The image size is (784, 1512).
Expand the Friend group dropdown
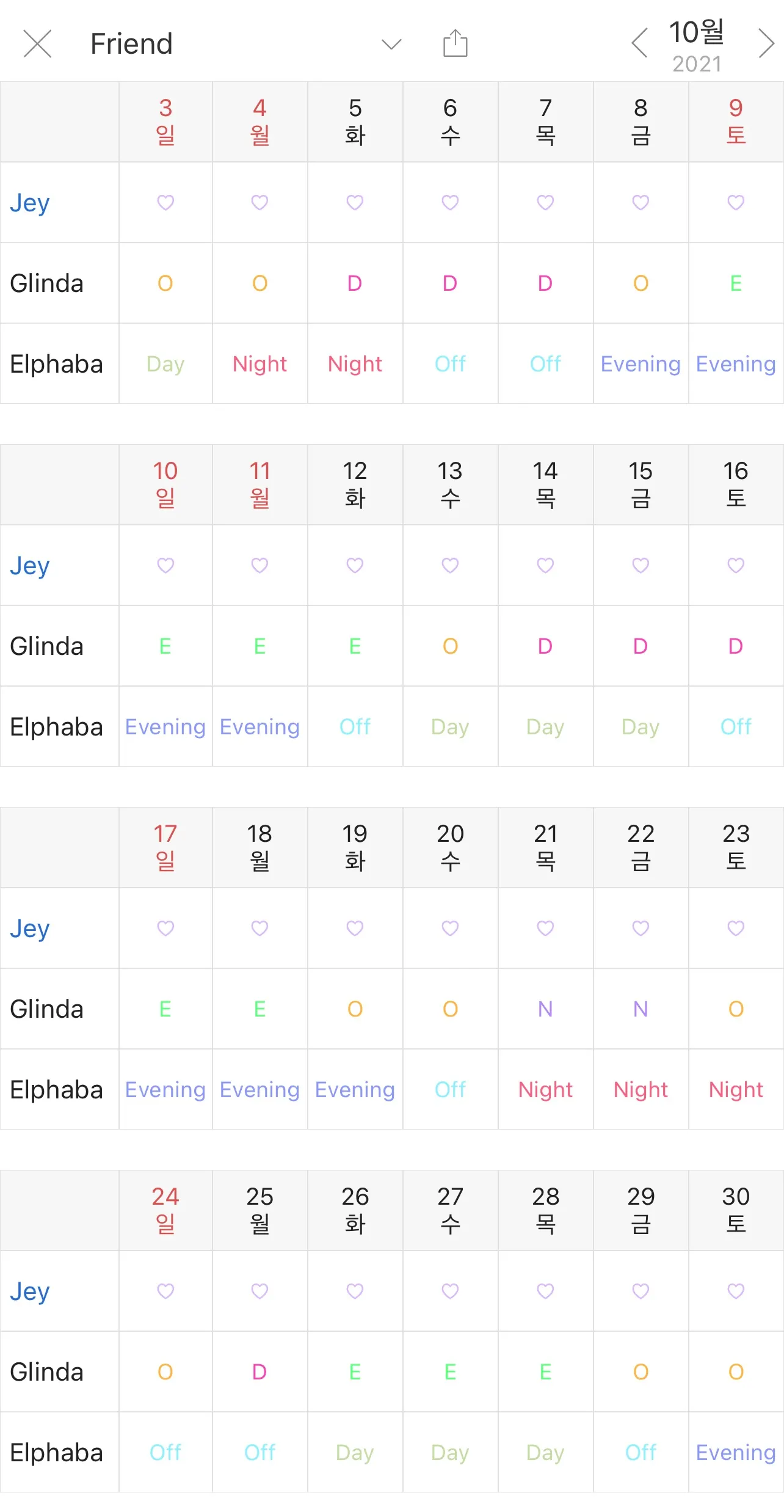click(x=391, y=44)
